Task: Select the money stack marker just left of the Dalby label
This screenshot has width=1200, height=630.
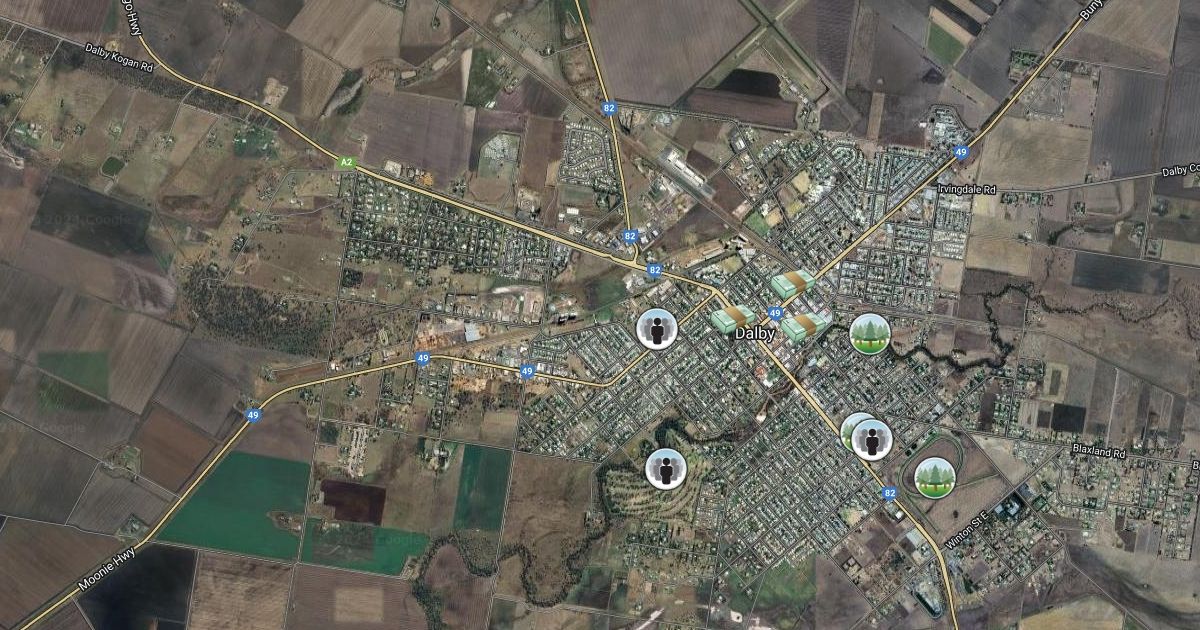Action: pyautogui.click(x=732, y=320)
